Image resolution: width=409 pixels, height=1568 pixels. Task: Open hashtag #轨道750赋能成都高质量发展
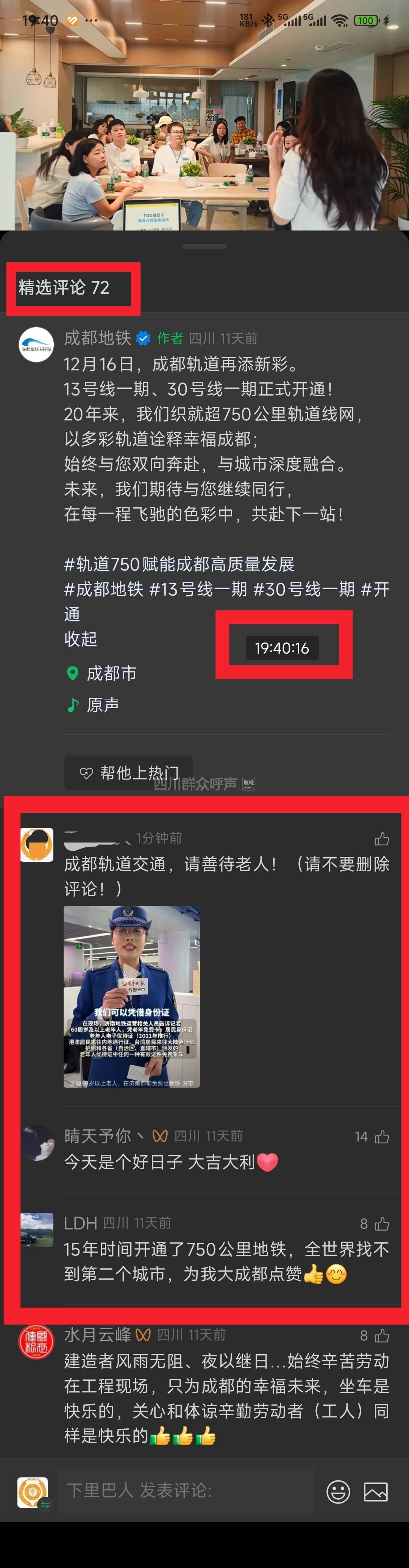click(x=179, y=564)
